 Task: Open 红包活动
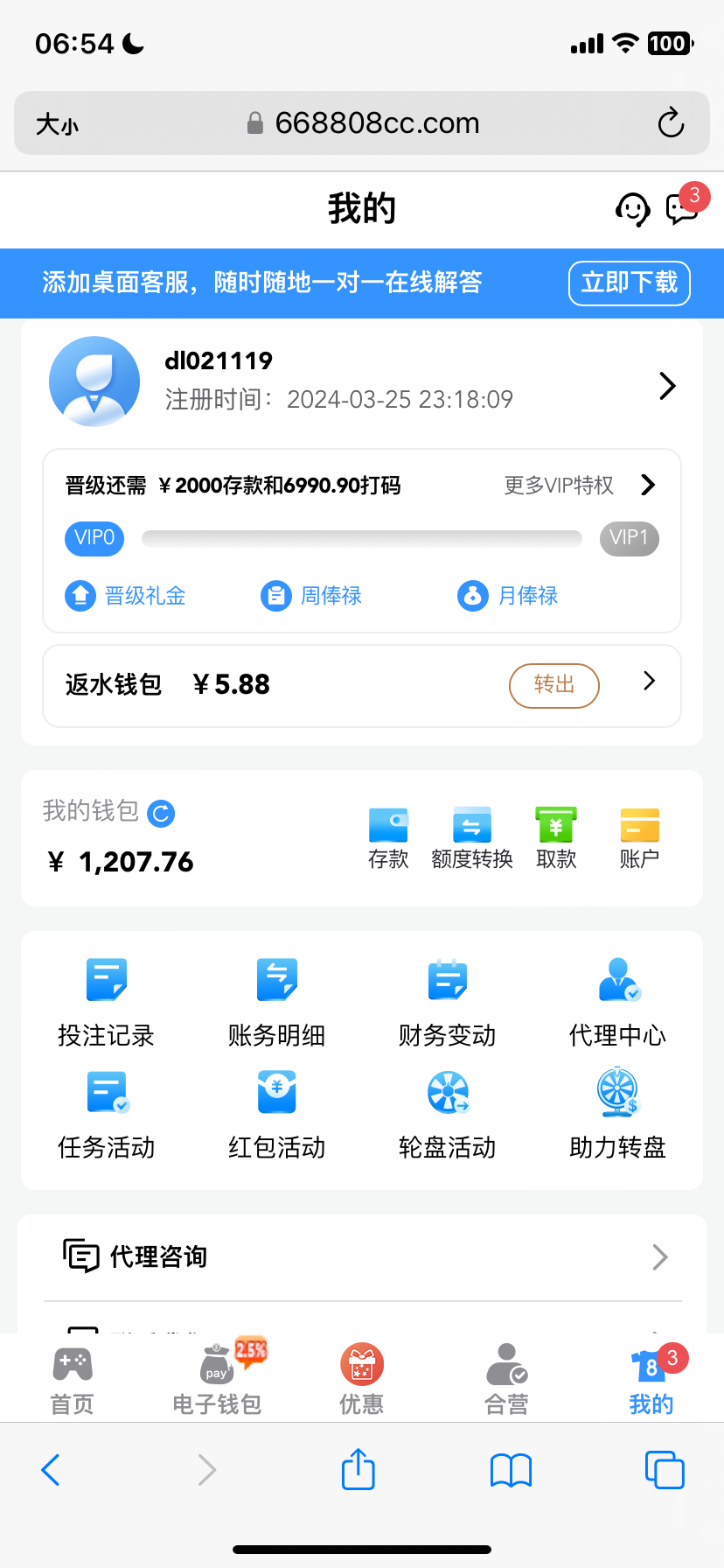[x=276, y=1114]
